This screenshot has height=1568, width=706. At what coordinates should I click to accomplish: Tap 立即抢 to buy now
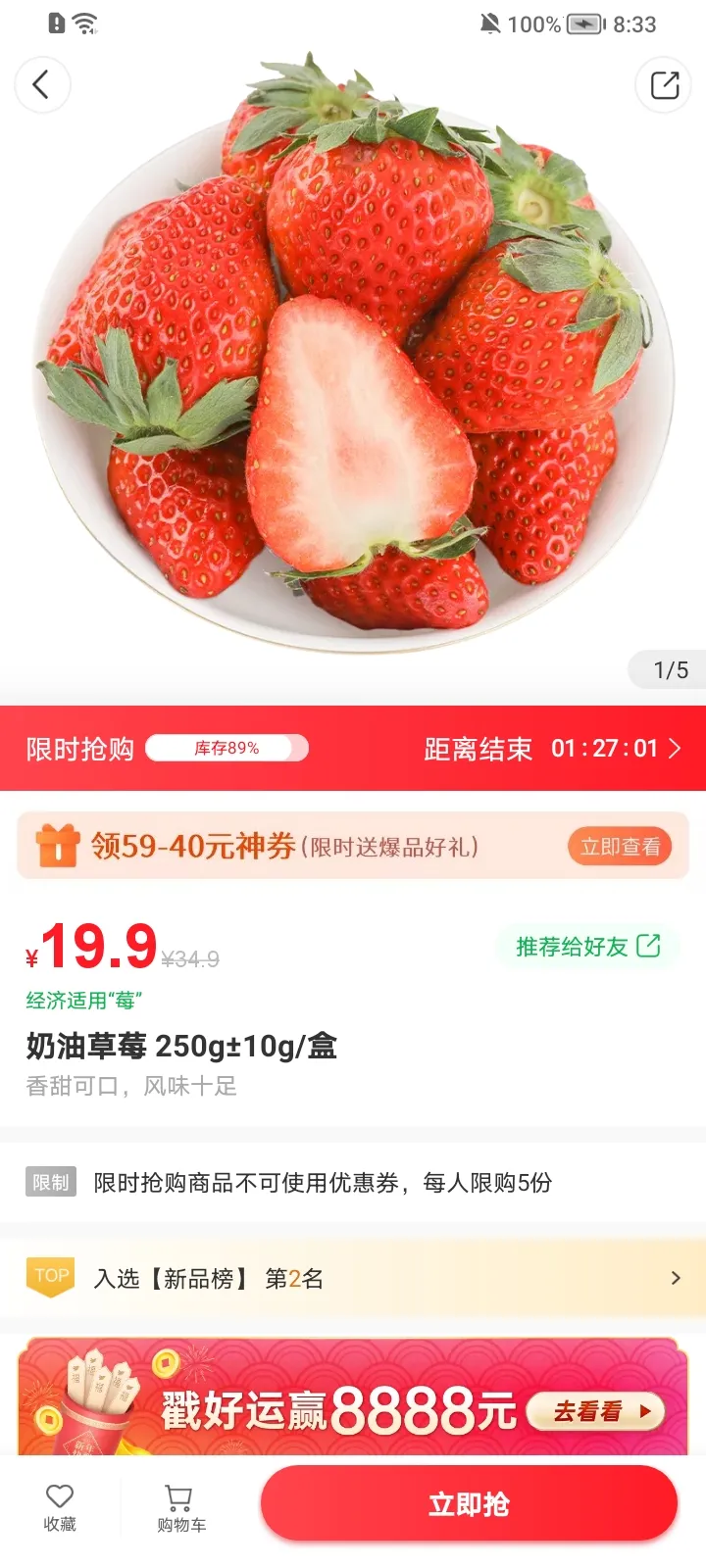pos(469,1504)
